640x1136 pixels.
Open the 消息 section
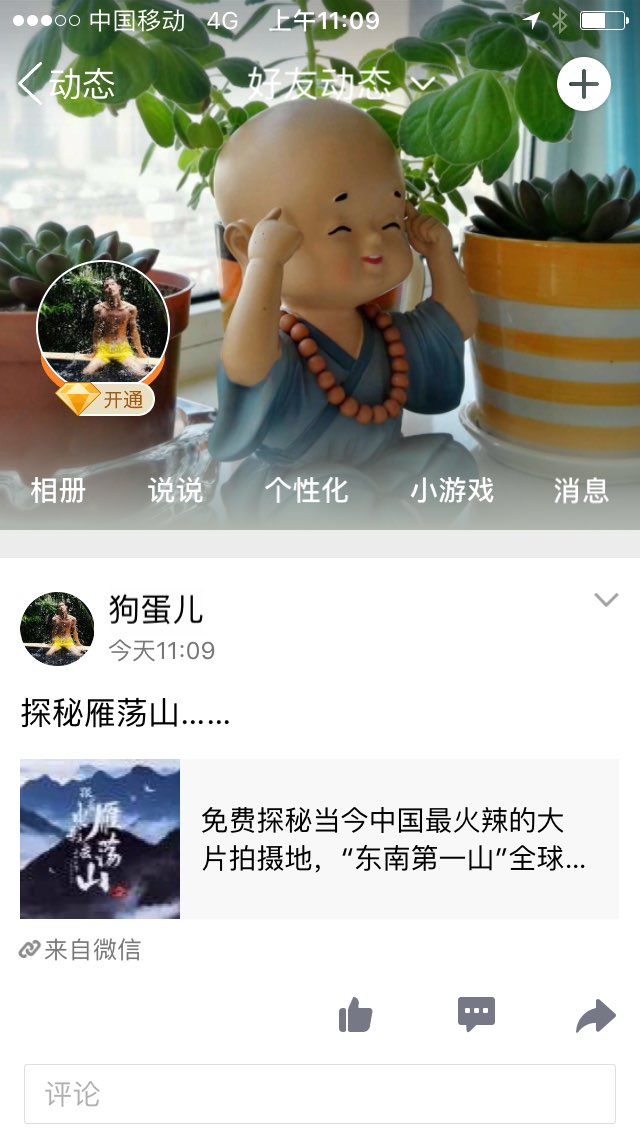(581, 490)
